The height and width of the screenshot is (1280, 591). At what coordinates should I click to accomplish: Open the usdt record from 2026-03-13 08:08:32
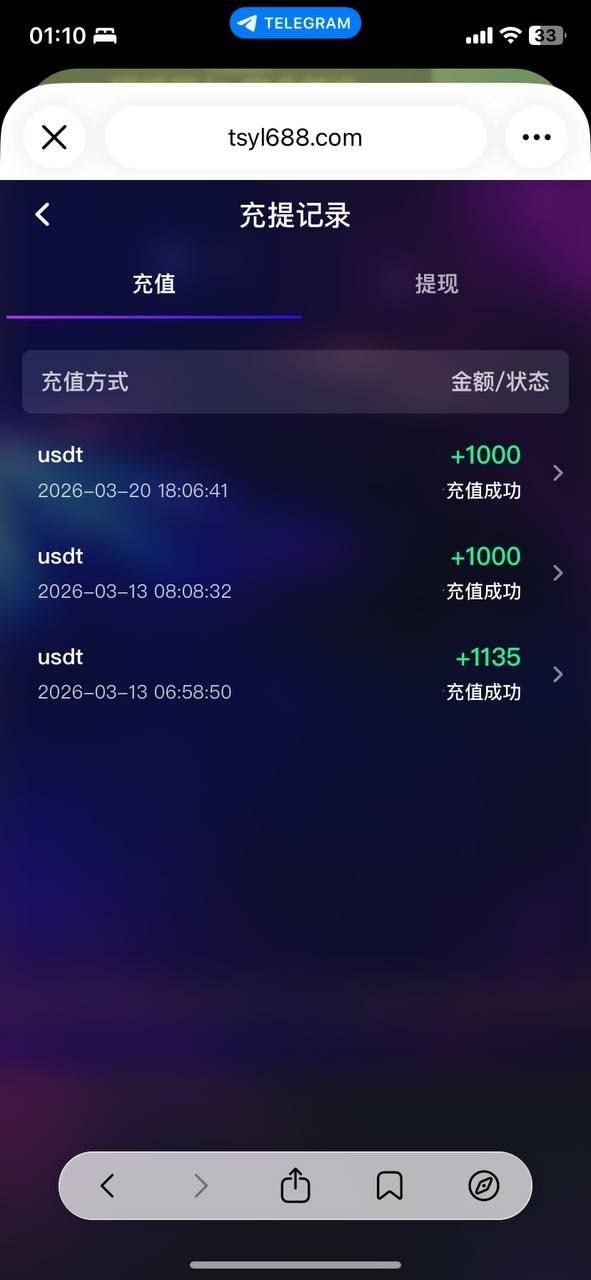(x=295, y=573)
